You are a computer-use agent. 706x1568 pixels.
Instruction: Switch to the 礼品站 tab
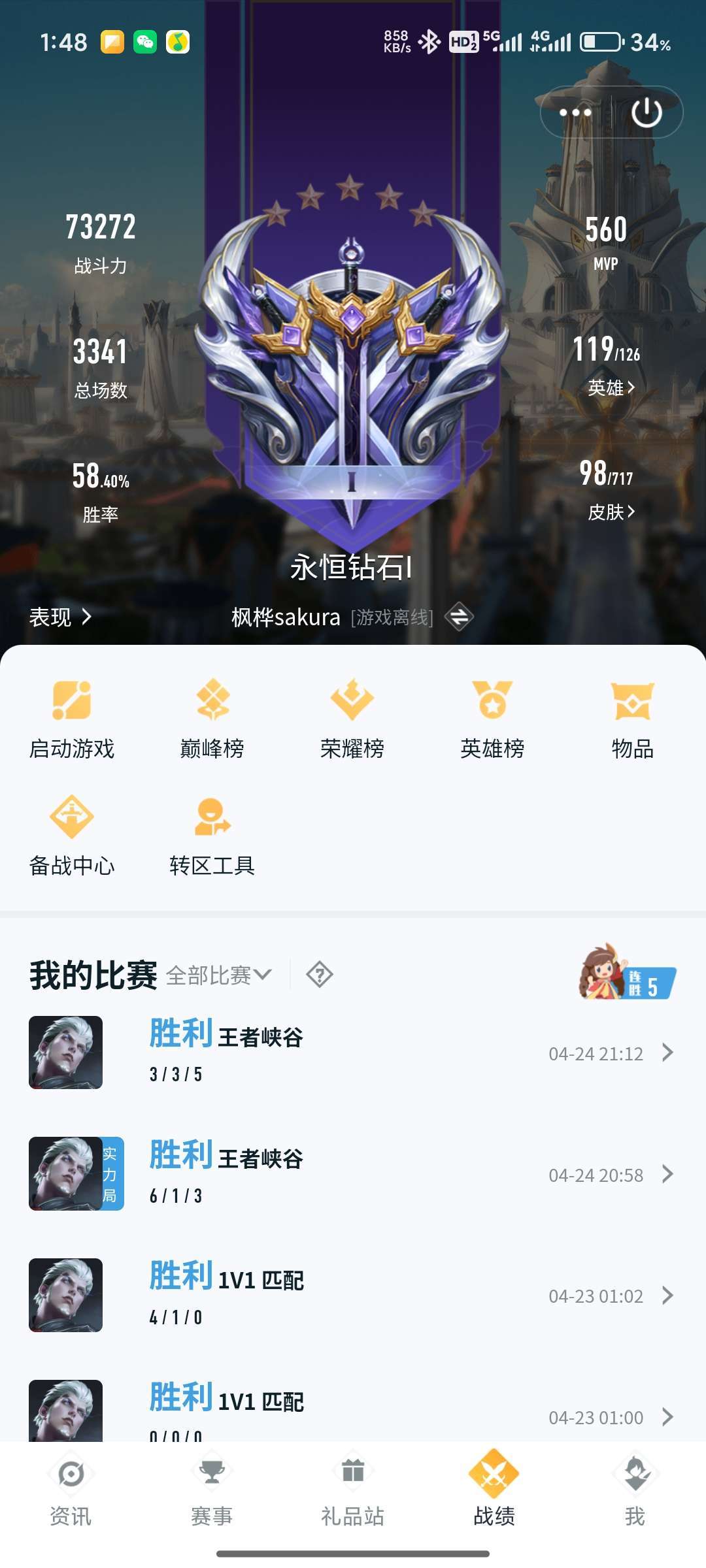point(353,1493)
